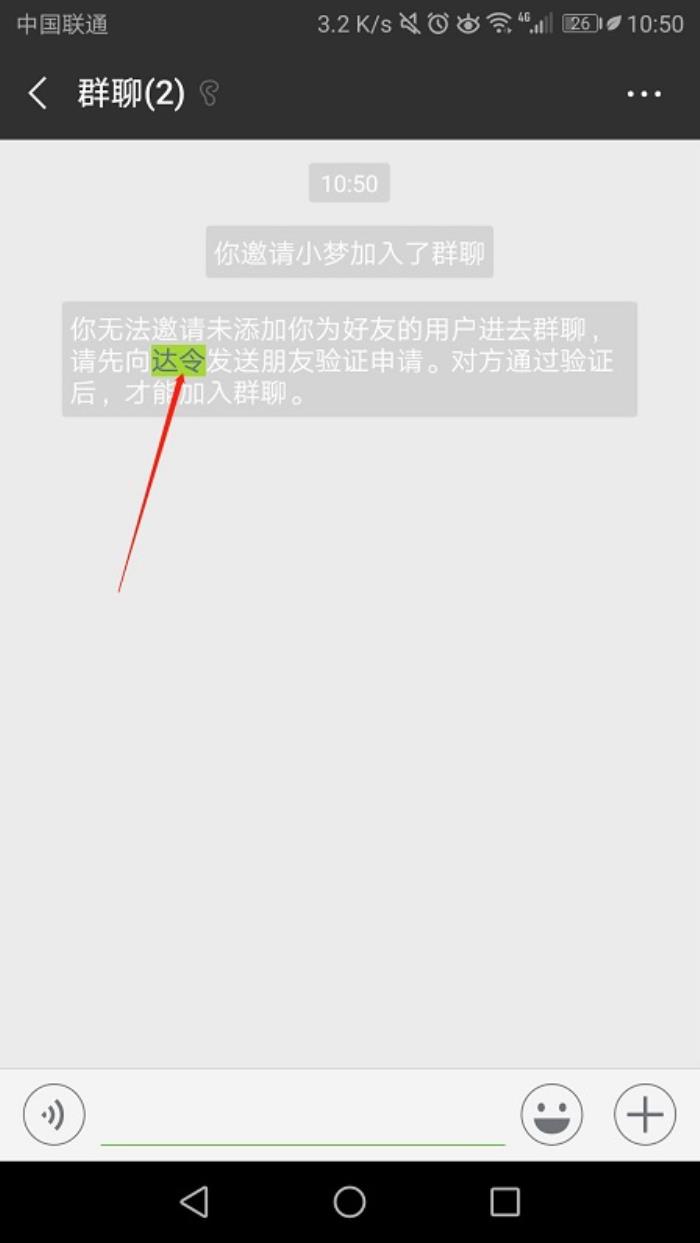This screenshot has height=1243, width=700.
Task: Open the system recent apps view
Action: (505, 1201)
